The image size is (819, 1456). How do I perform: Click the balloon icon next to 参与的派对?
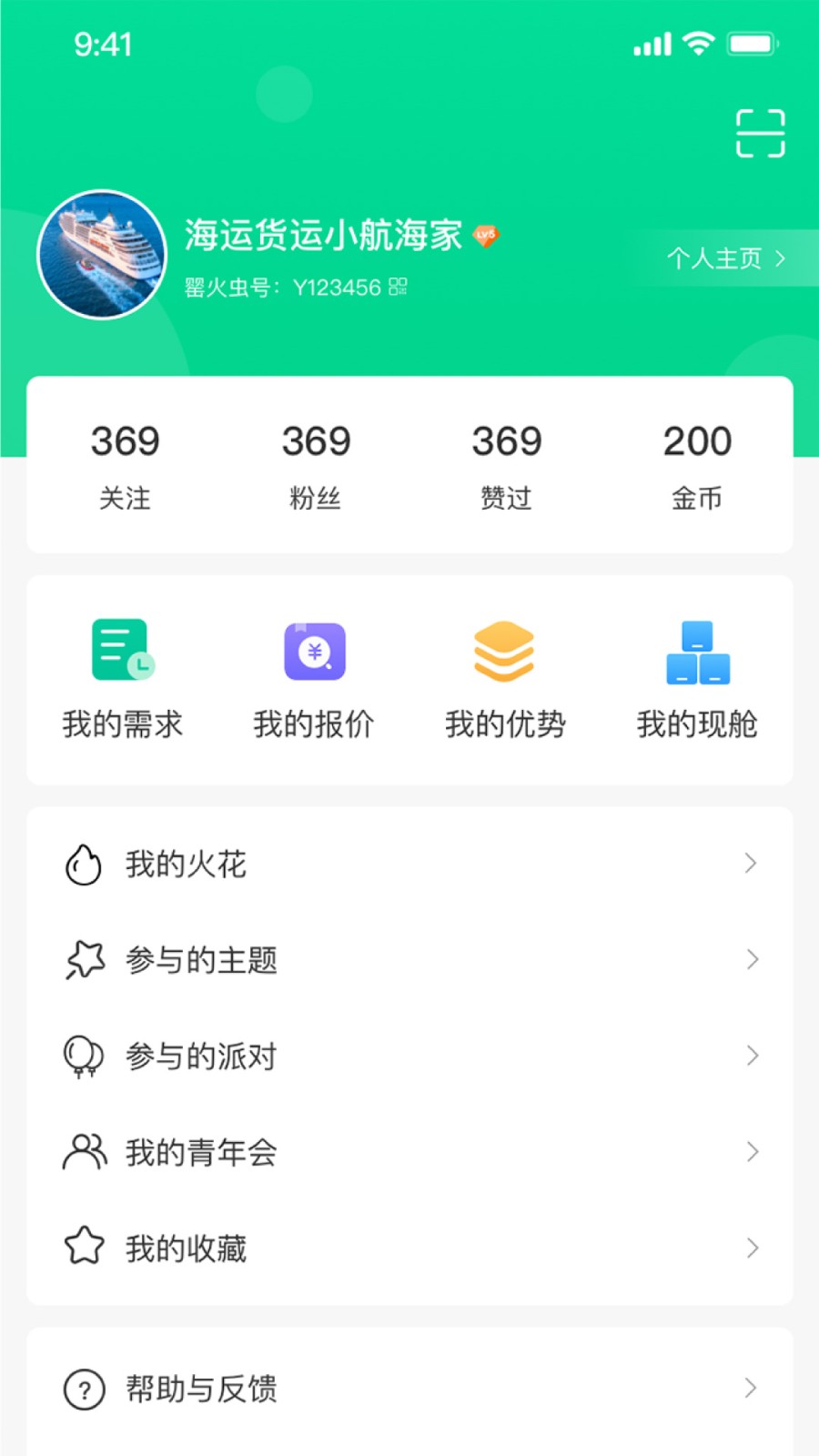click(83, 1057)
